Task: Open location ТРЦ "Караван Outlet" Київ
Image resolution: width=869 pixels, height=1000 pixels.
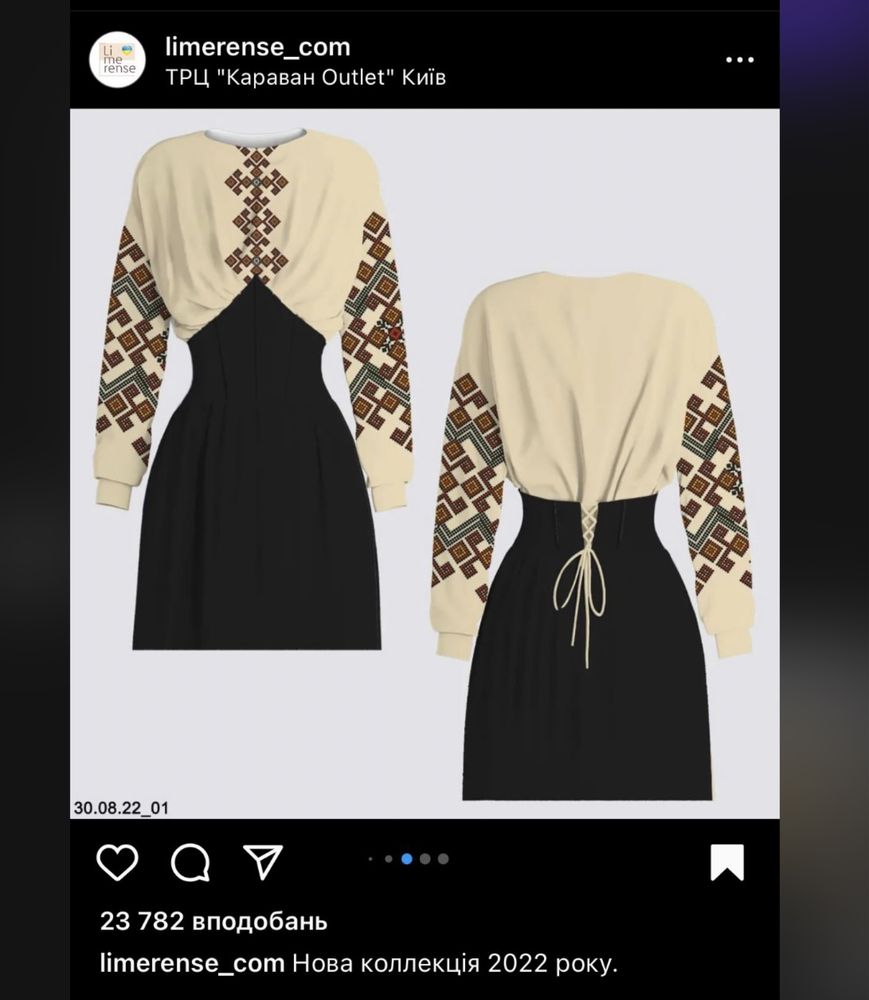Action: 305,77
